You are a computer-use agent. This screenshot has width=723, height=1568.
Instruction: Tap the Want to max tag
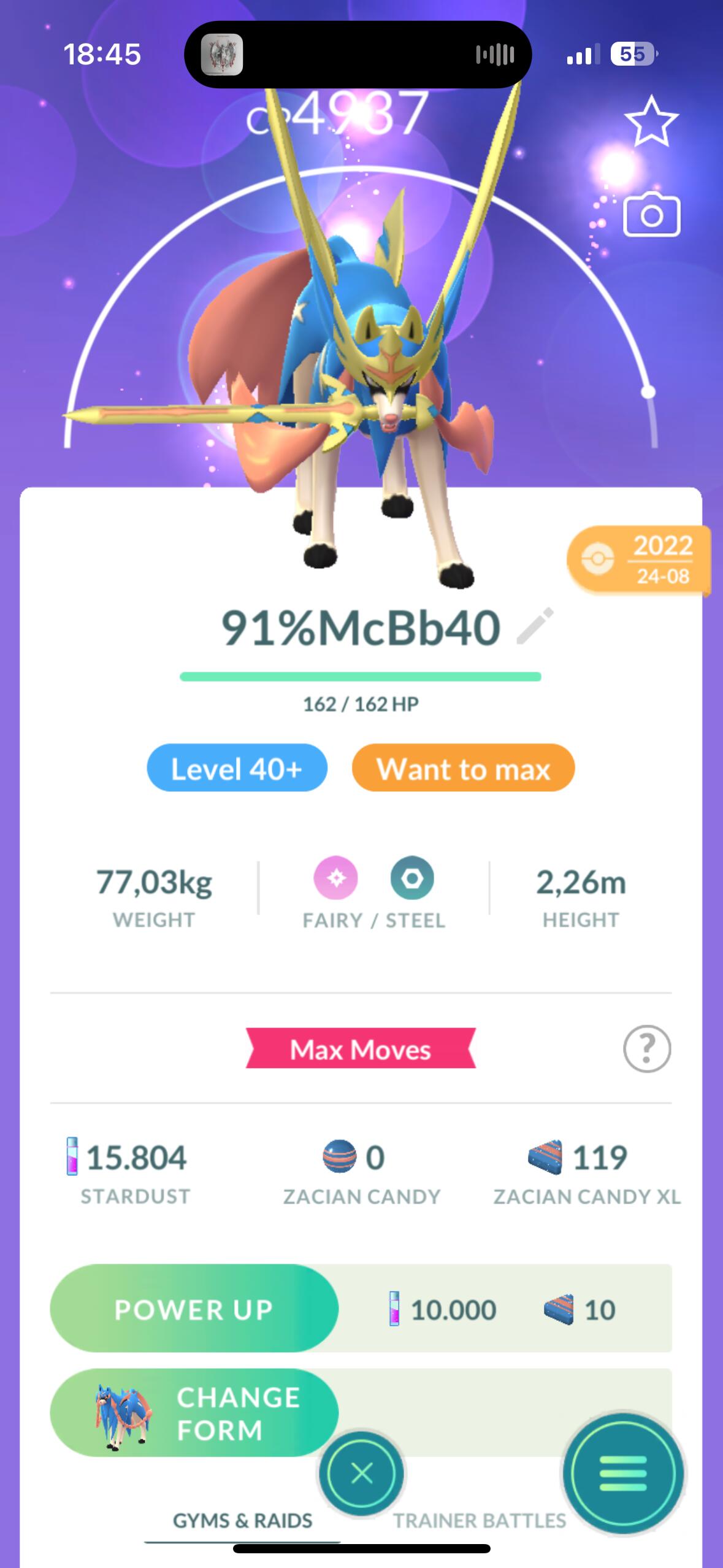(463, 768)
